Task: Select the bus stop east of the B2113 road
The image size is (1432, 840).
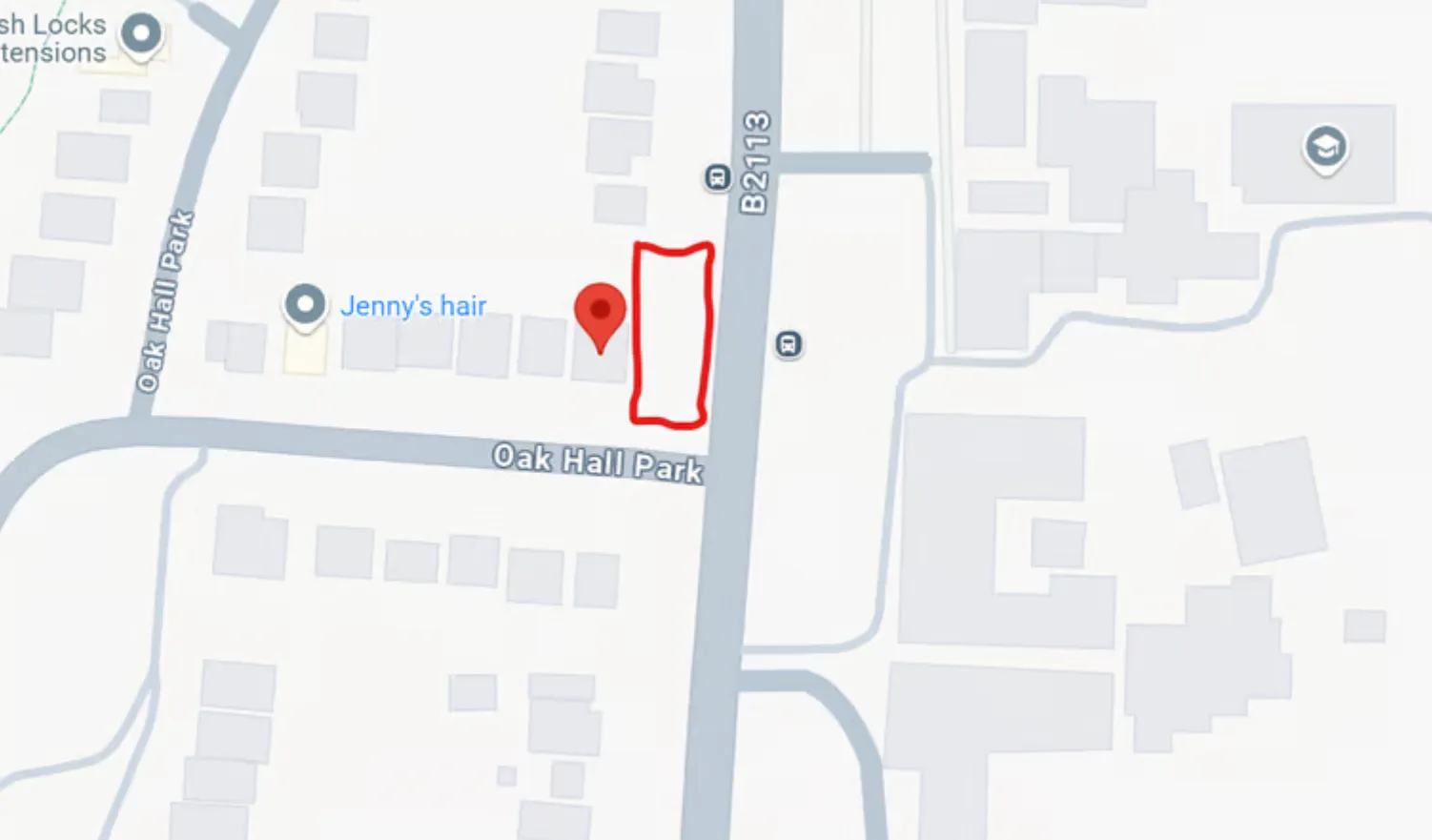Action: click(x=788, y=343)
